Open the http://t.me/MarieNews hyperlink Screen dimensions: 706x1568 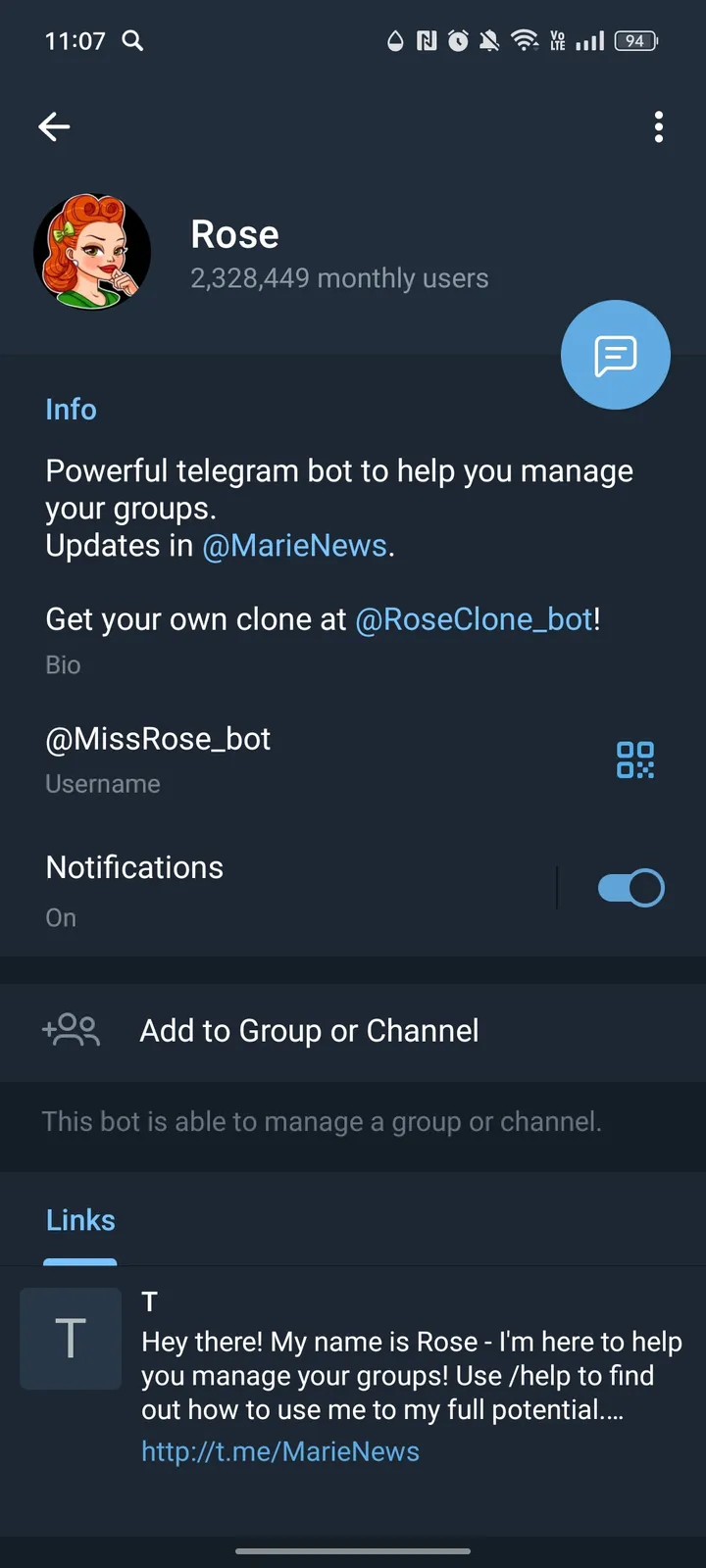point(280,1451)
